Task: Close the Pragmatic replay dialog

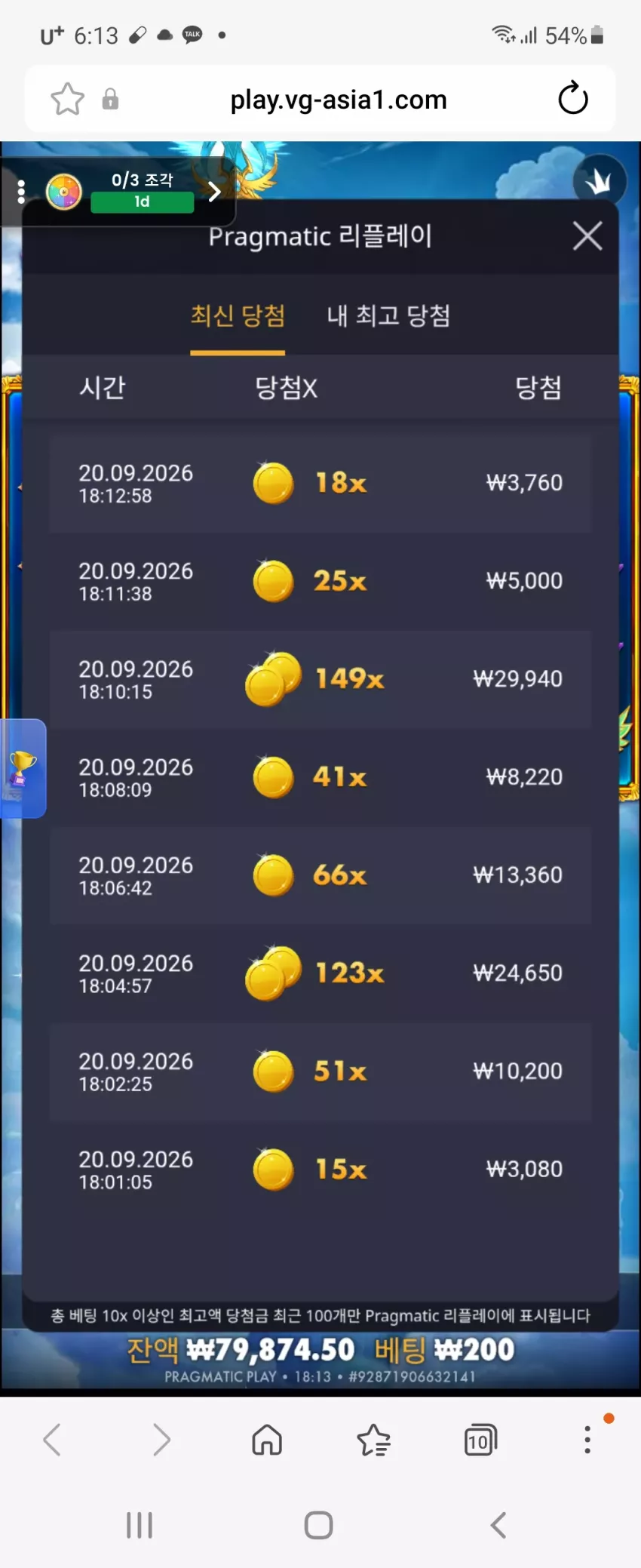Action: [x=587, y=236]
